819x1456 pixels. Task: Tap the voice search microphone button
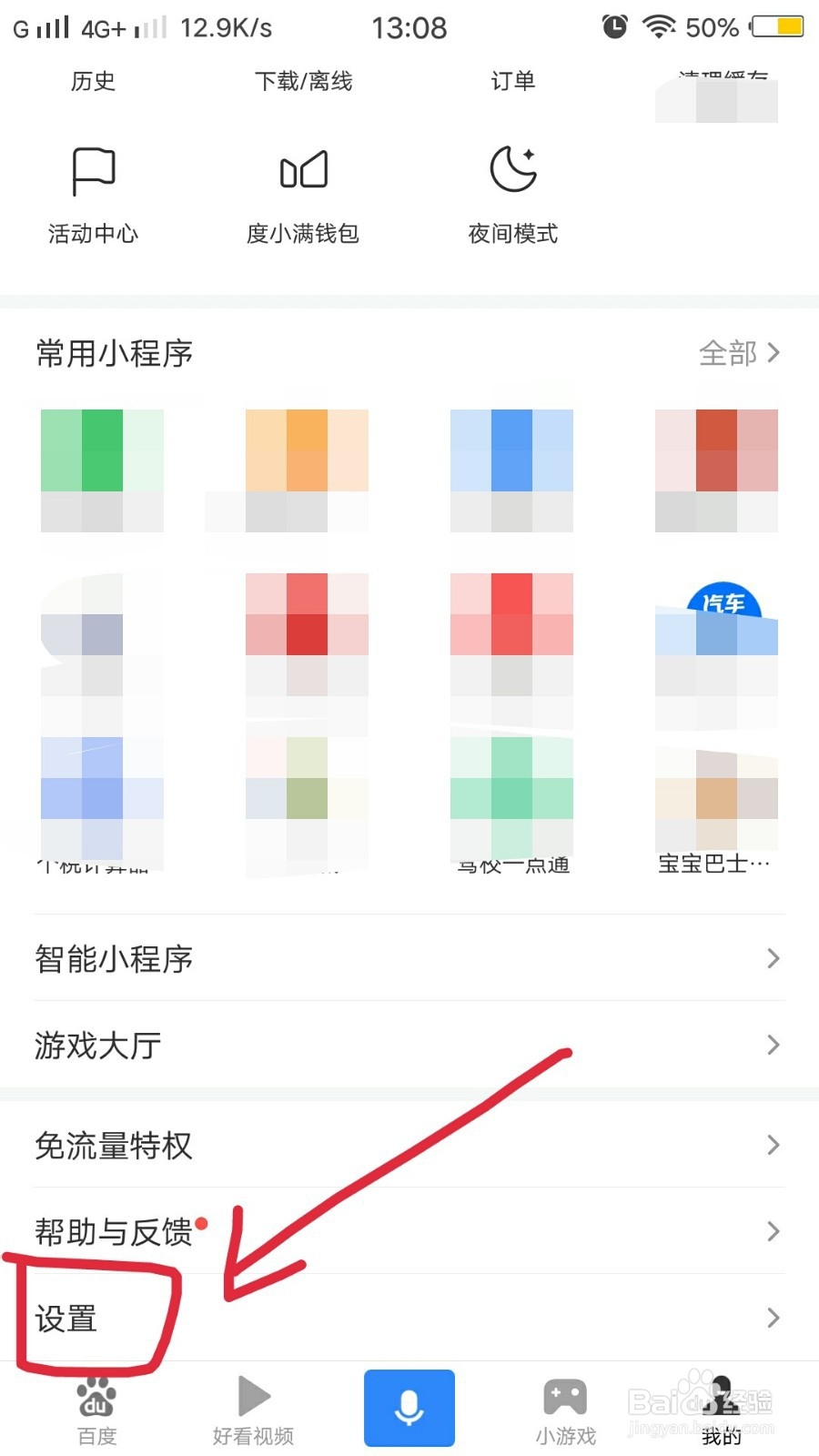click(x=409, y=1408)
